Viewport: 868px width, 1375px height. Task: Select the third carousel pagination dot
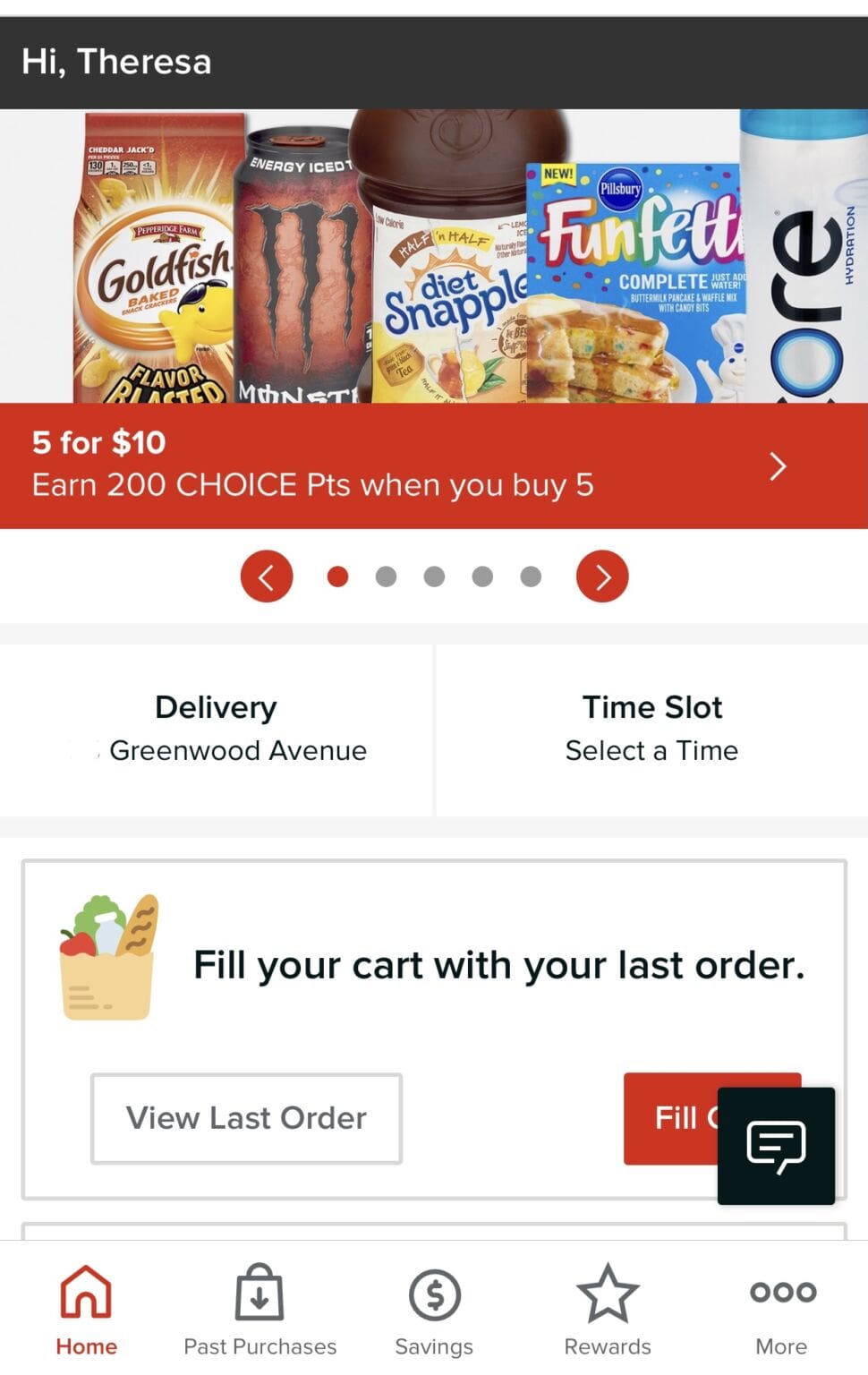click(x=436, y=576)
